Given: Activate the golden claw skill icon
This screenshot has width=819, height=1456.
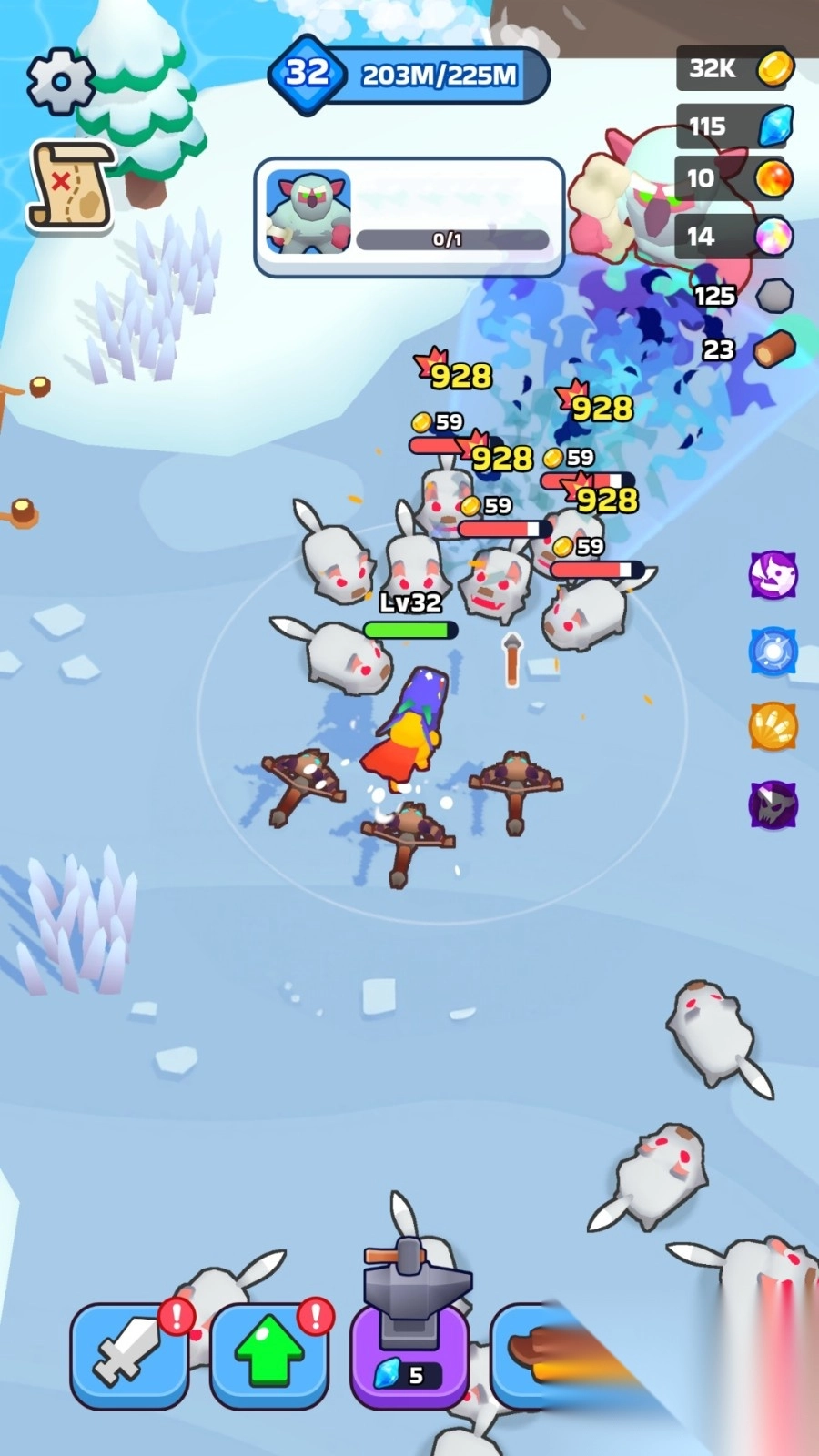Looking at the screenshot, I should point(773,727).
